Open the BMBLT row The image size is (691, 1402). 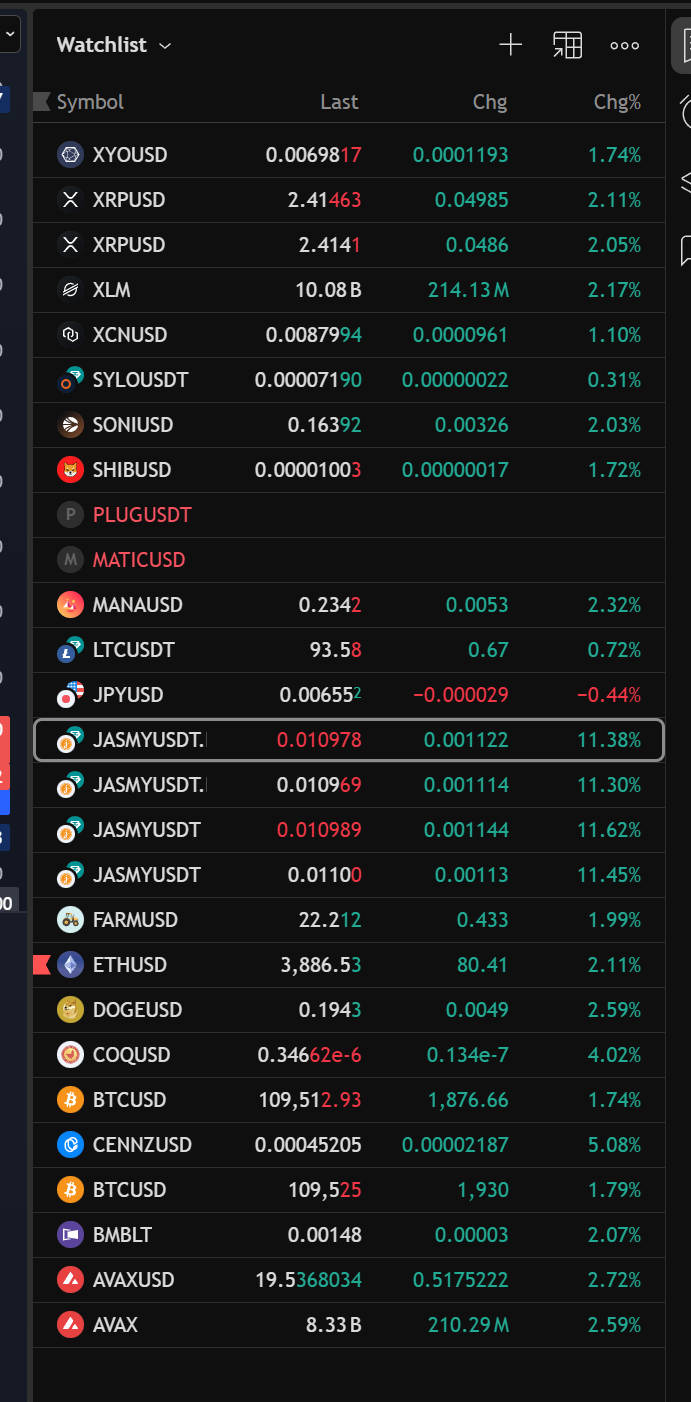pyautogui.click(x=122, y=1235)
